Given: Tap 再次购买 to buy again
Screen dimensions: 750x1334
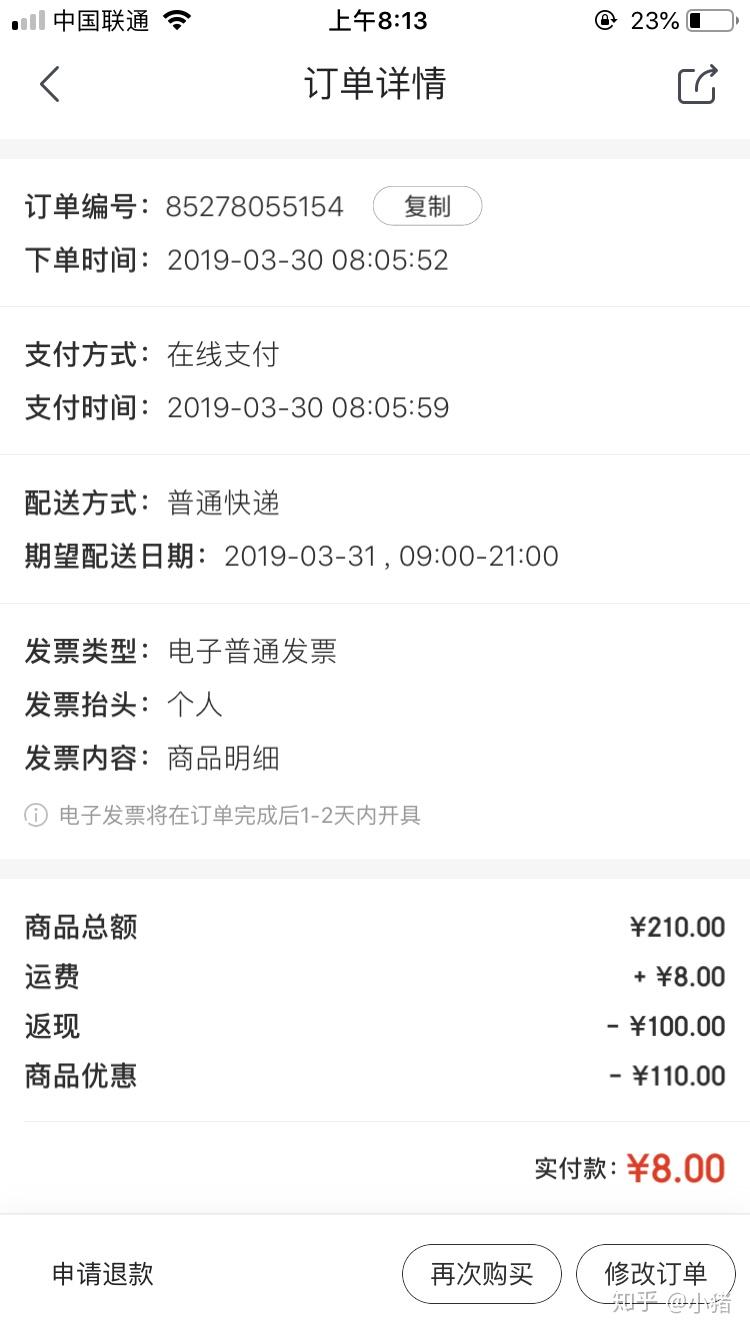Looking at the screenshot, I should click(x=482, y=1274).
